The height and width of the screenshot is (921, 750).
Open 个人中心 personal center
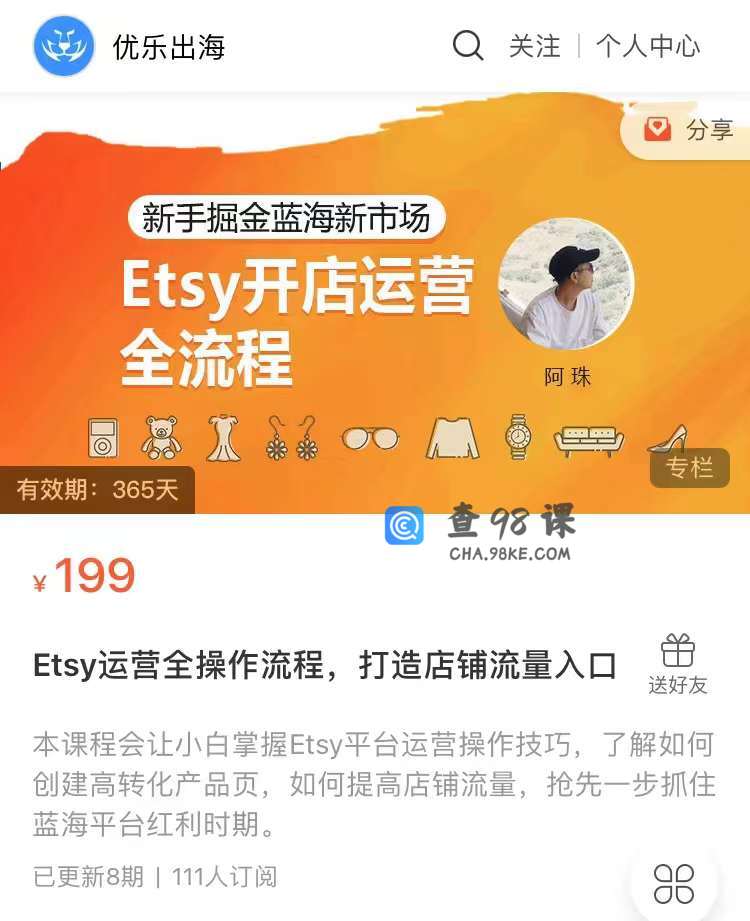pyautogui.click(x=648, y=46)
